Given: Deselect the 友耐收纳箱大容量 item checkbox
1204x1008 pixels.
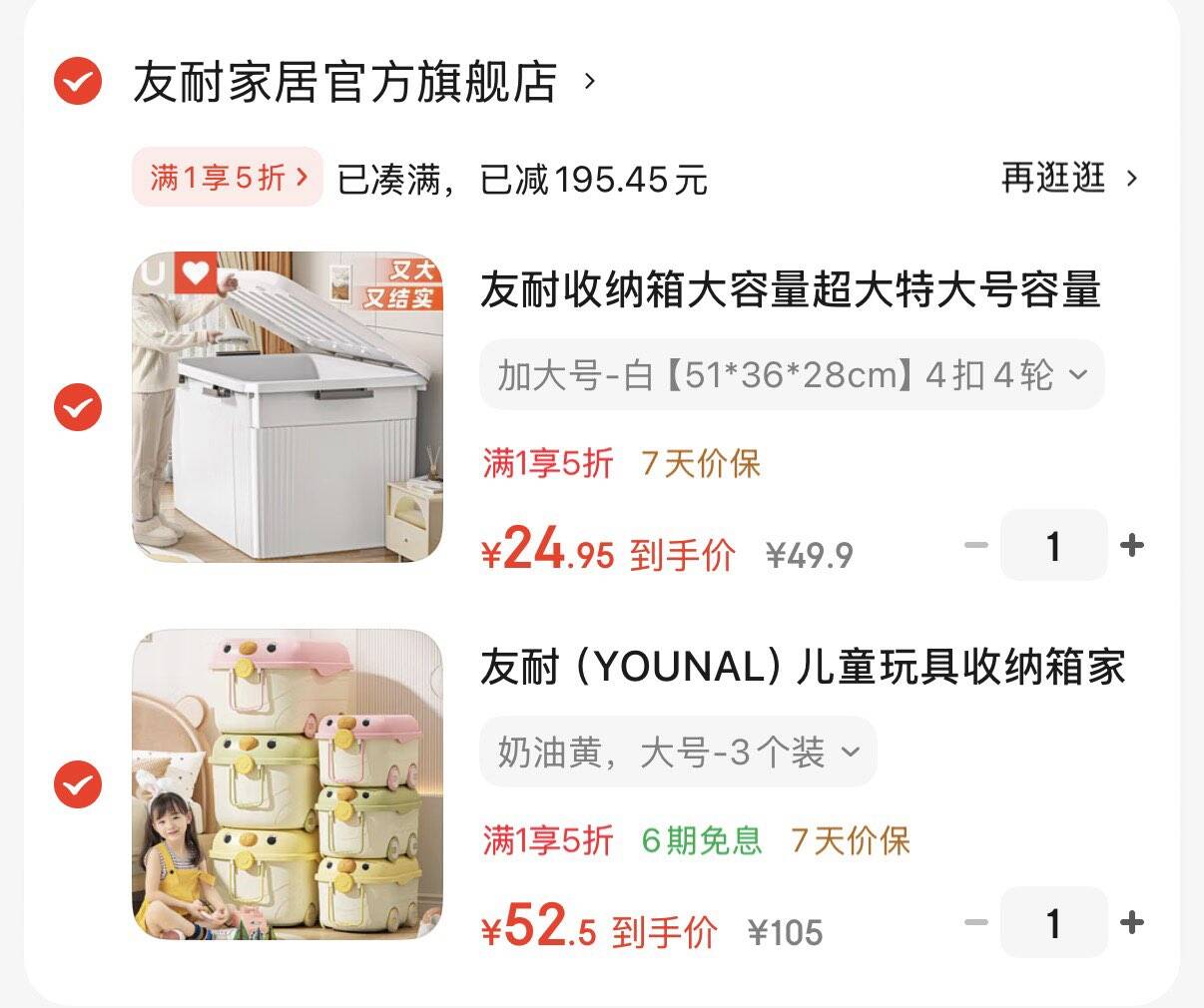Looking at the screenshot, I should [78, 407].
